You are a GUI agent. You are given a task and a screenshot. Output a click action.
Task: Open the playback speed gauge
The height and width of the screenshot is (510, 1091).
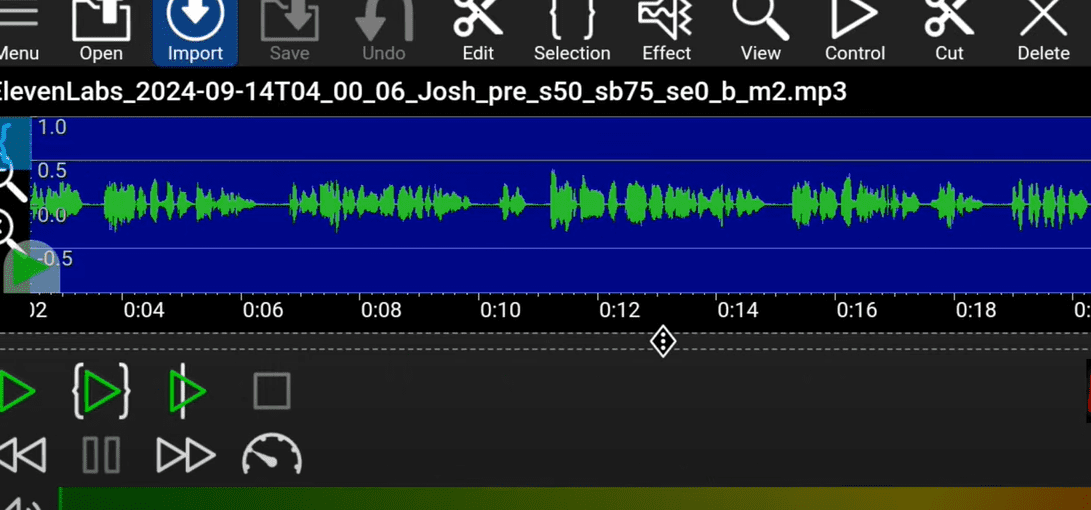[271, 456]
